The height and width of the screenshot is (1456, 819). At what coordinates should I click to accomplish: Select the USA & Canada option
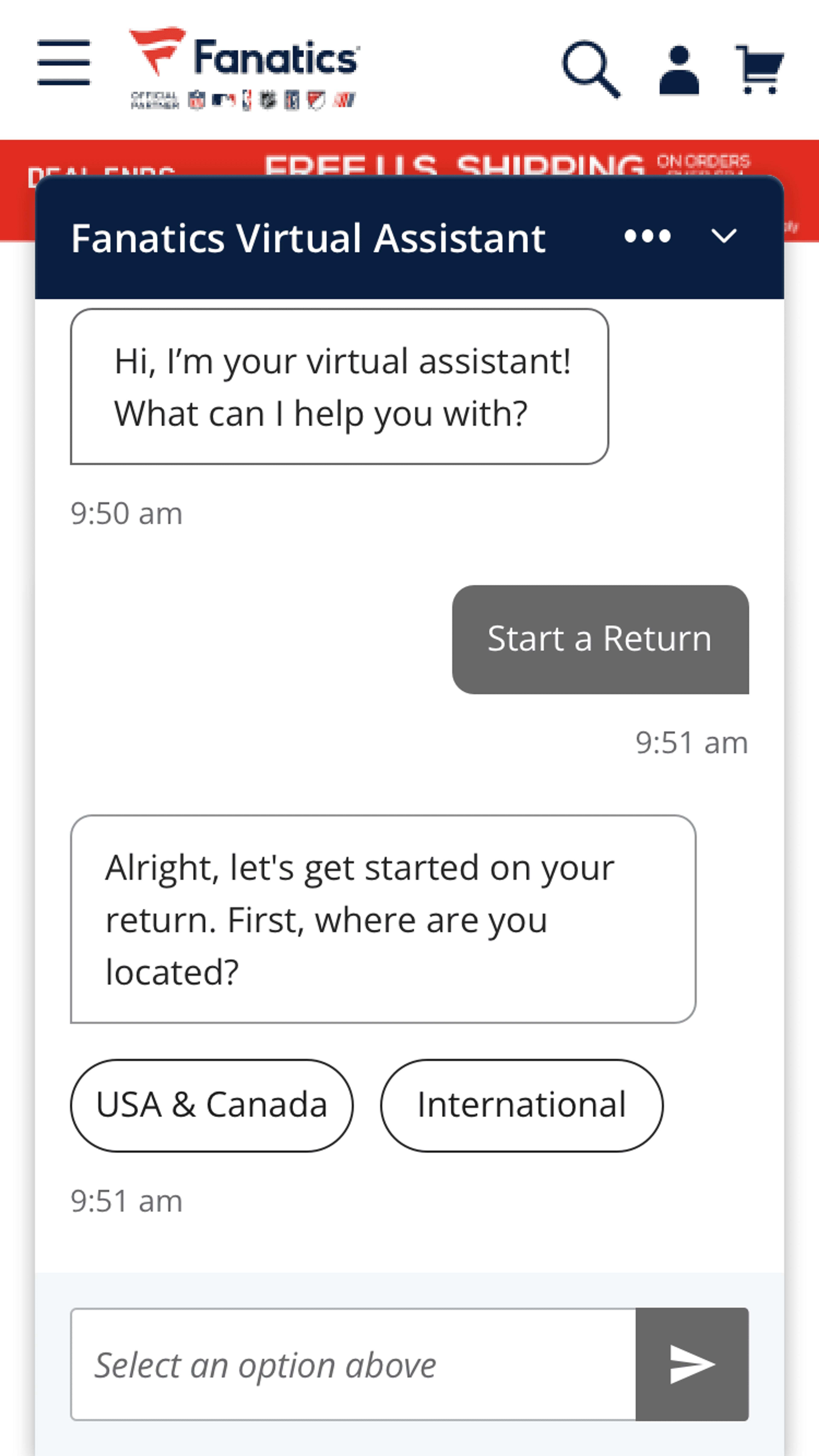pos(212,1105)
